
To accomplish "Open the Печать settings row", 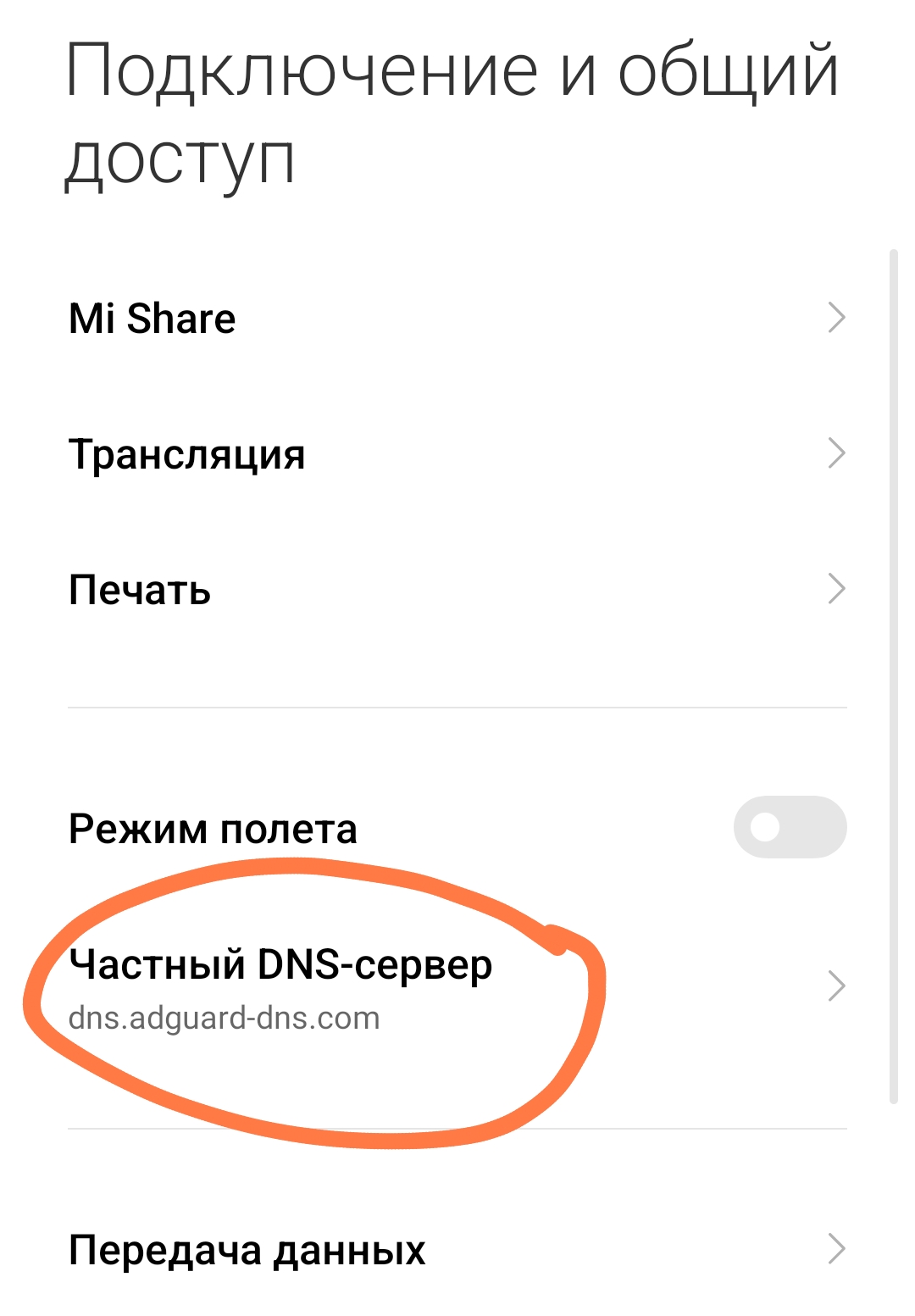I will tap(457, 590).
